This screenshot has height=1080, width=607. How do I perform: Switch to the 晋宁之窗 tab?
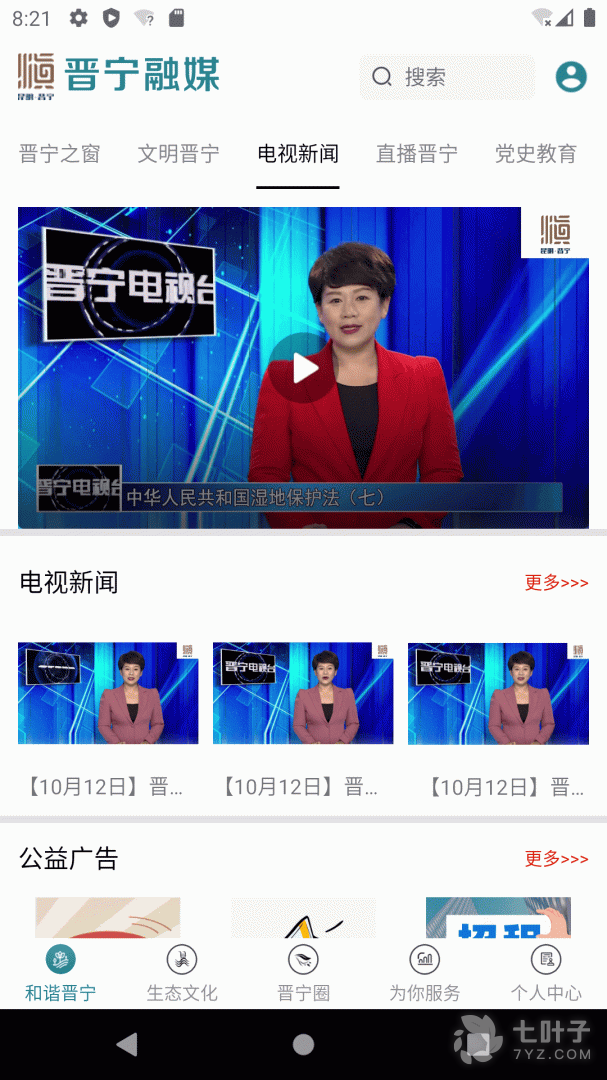(x=60, y=154)
